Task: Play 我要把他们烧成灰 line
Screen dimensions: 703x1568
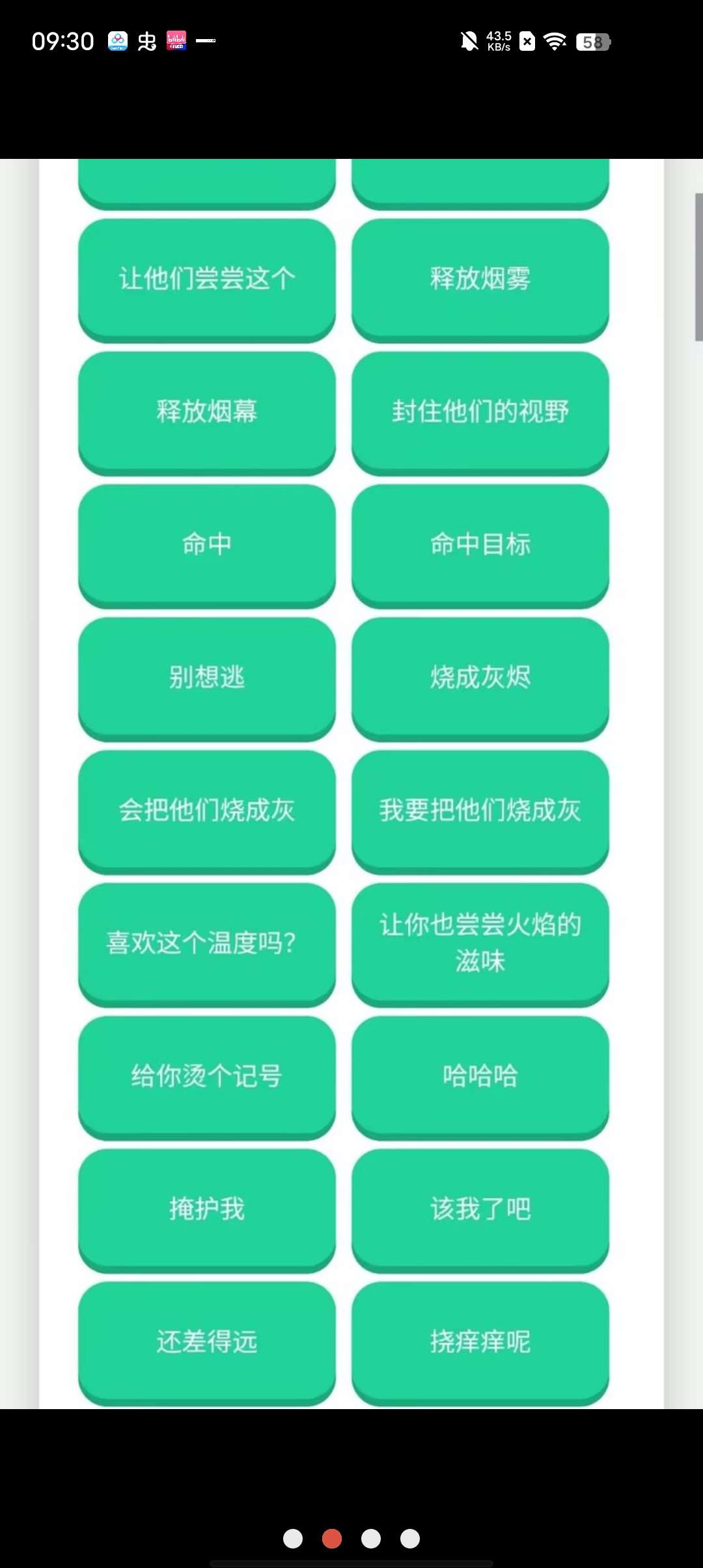Action: pos(480,810)
